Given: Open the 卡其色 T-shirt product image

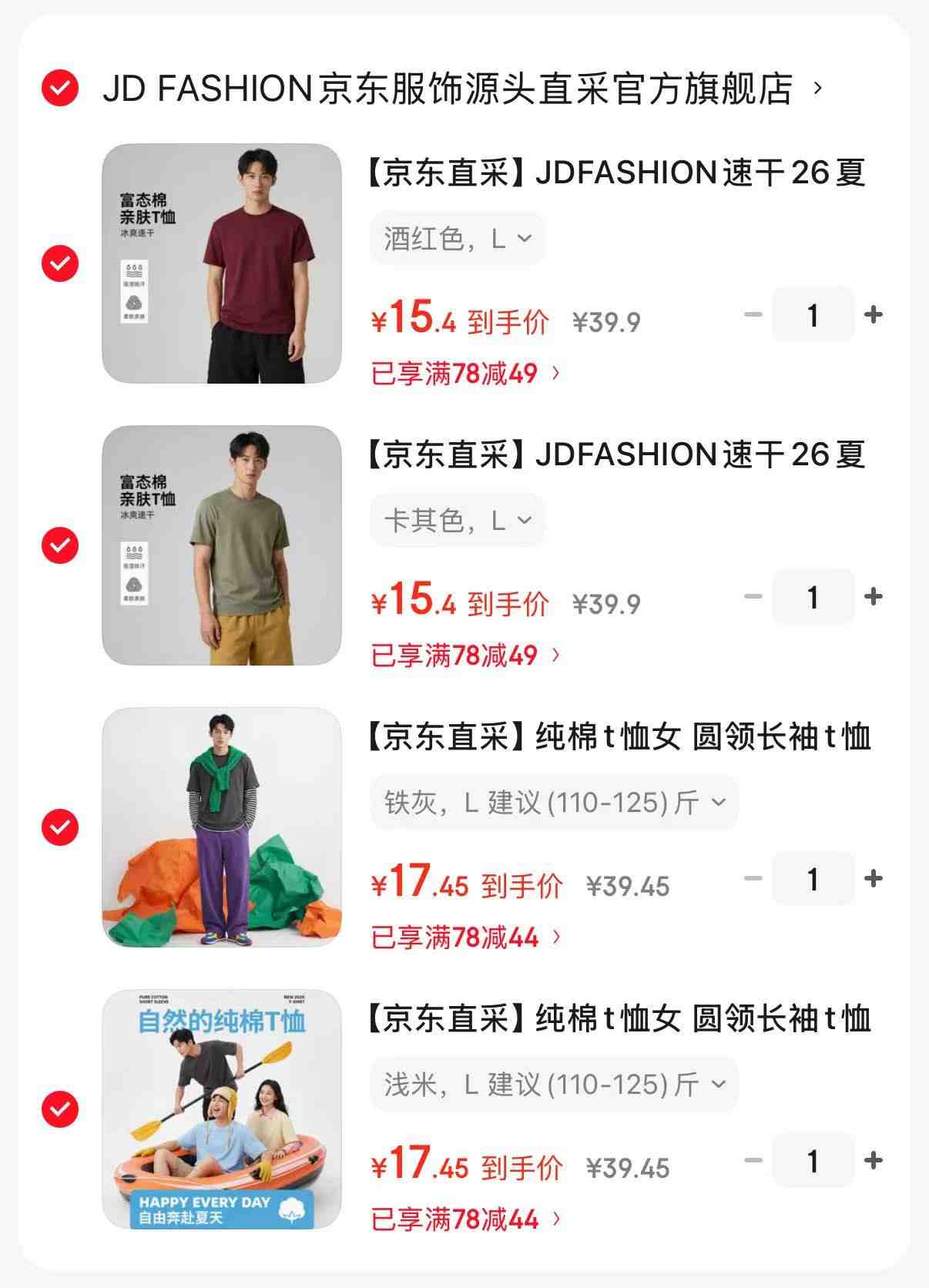Looking at the screenshot, I should click(222, 545).
